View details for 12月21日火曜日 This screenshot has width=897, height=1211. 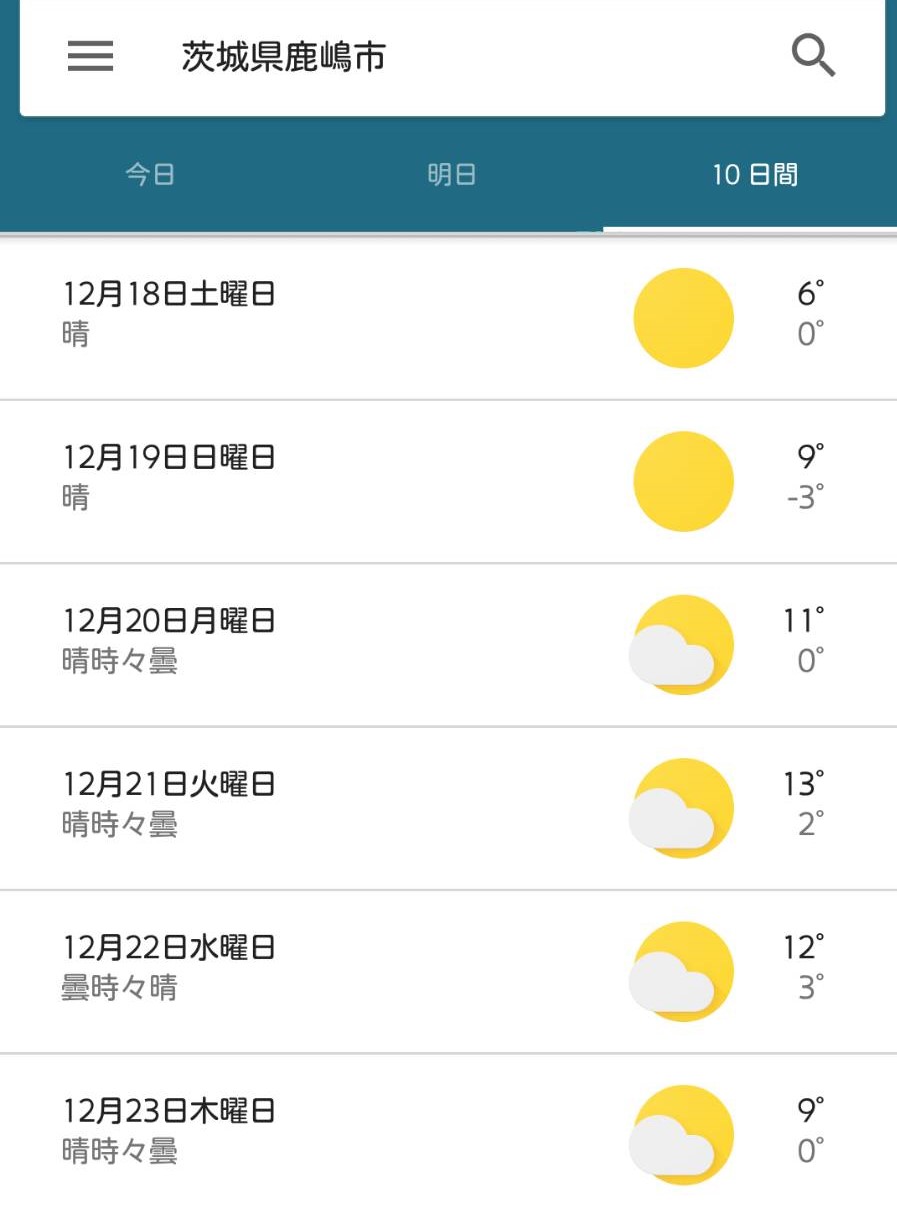tap(448, 807)
